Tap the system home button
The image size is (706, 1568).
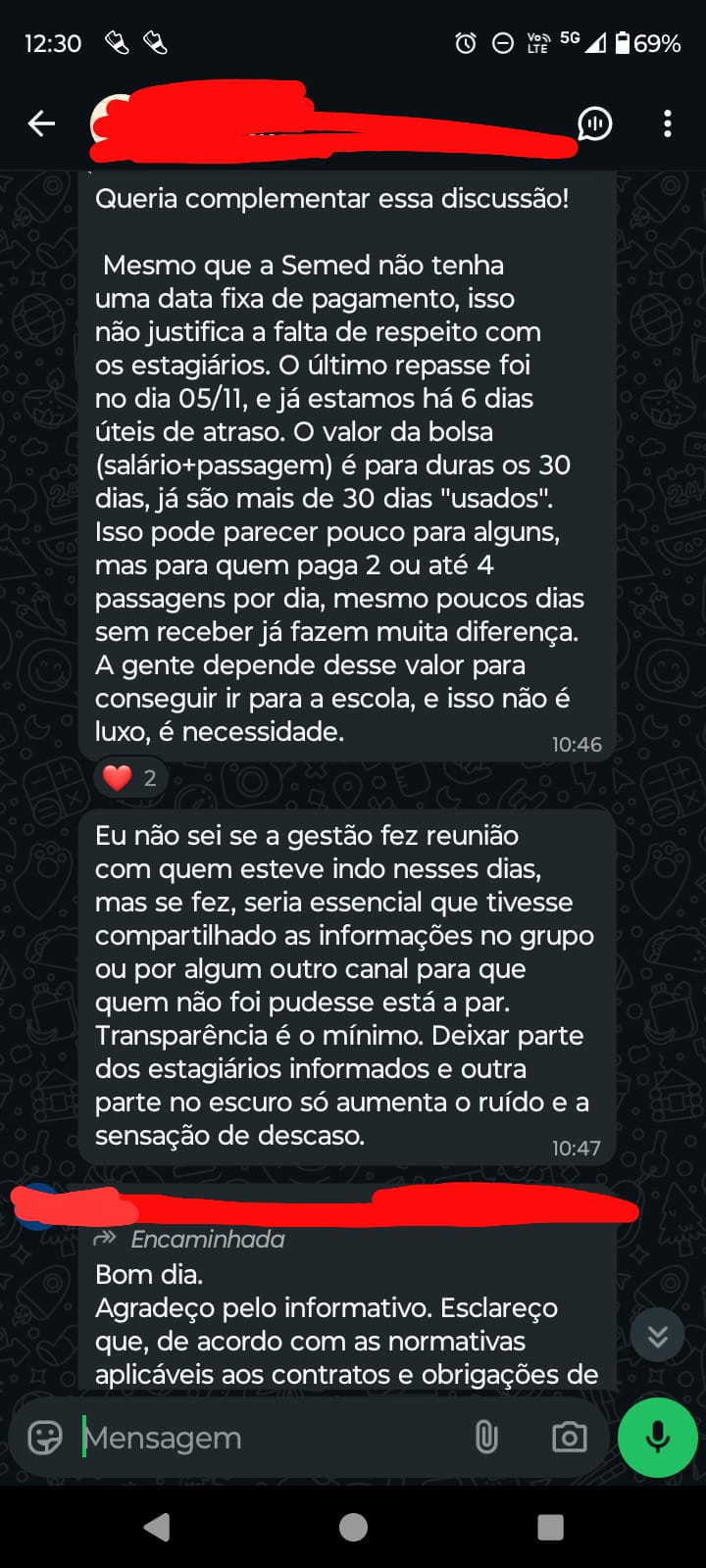pyautogui.click(x=353, y=1527)
